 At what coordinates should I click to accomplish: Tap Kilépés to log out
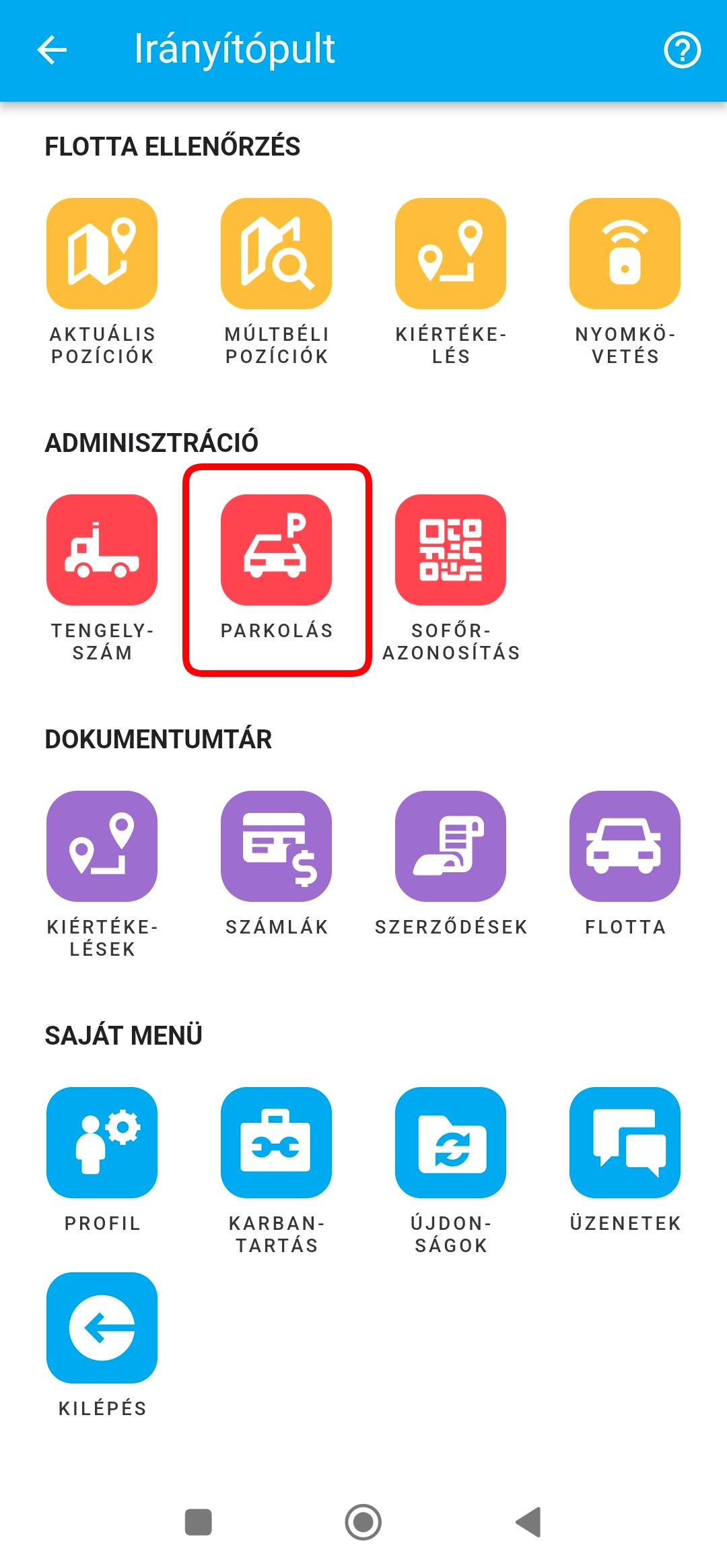coord(102,1328)
